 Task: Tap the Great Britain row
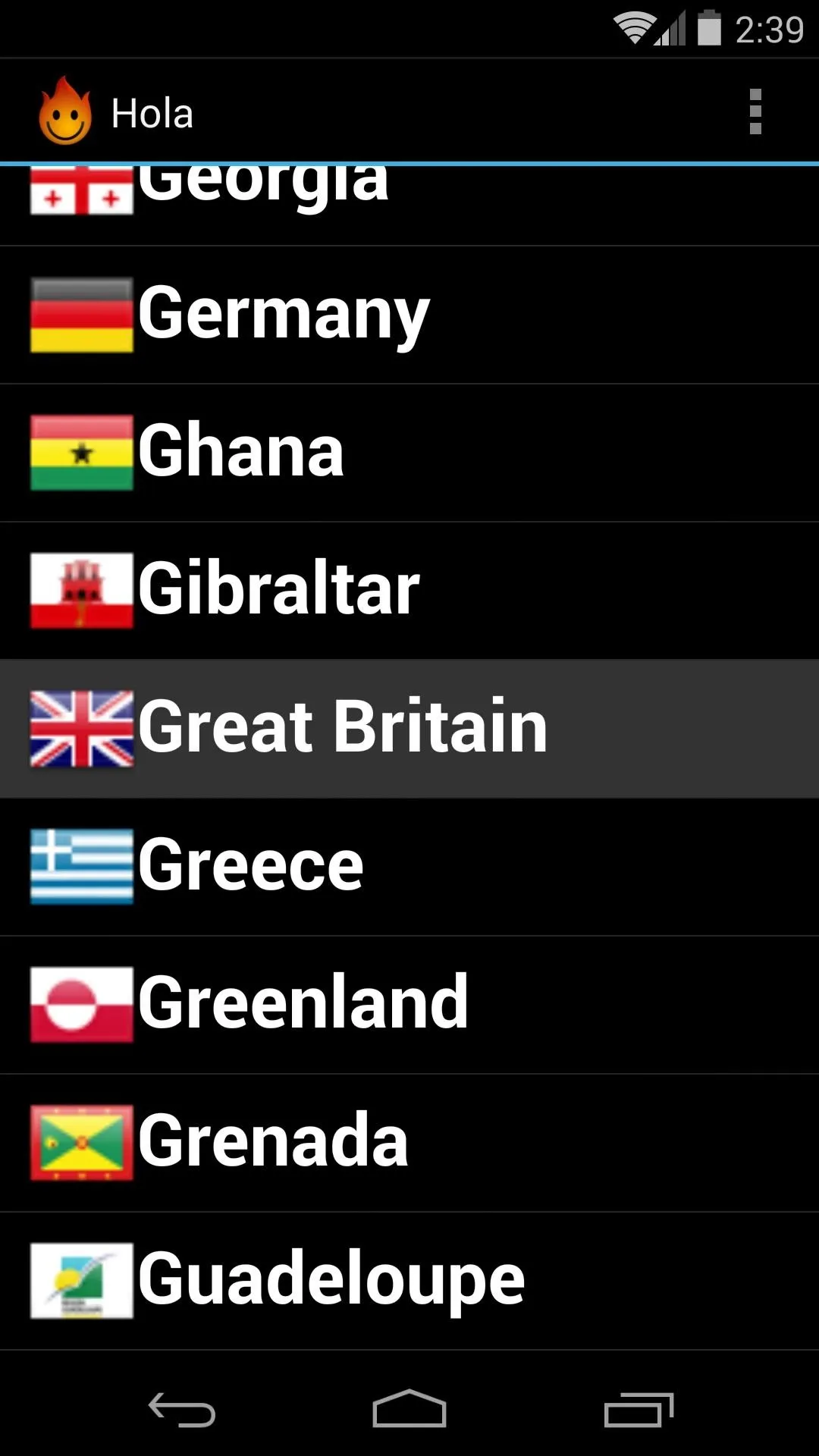[x=409, y=729]
